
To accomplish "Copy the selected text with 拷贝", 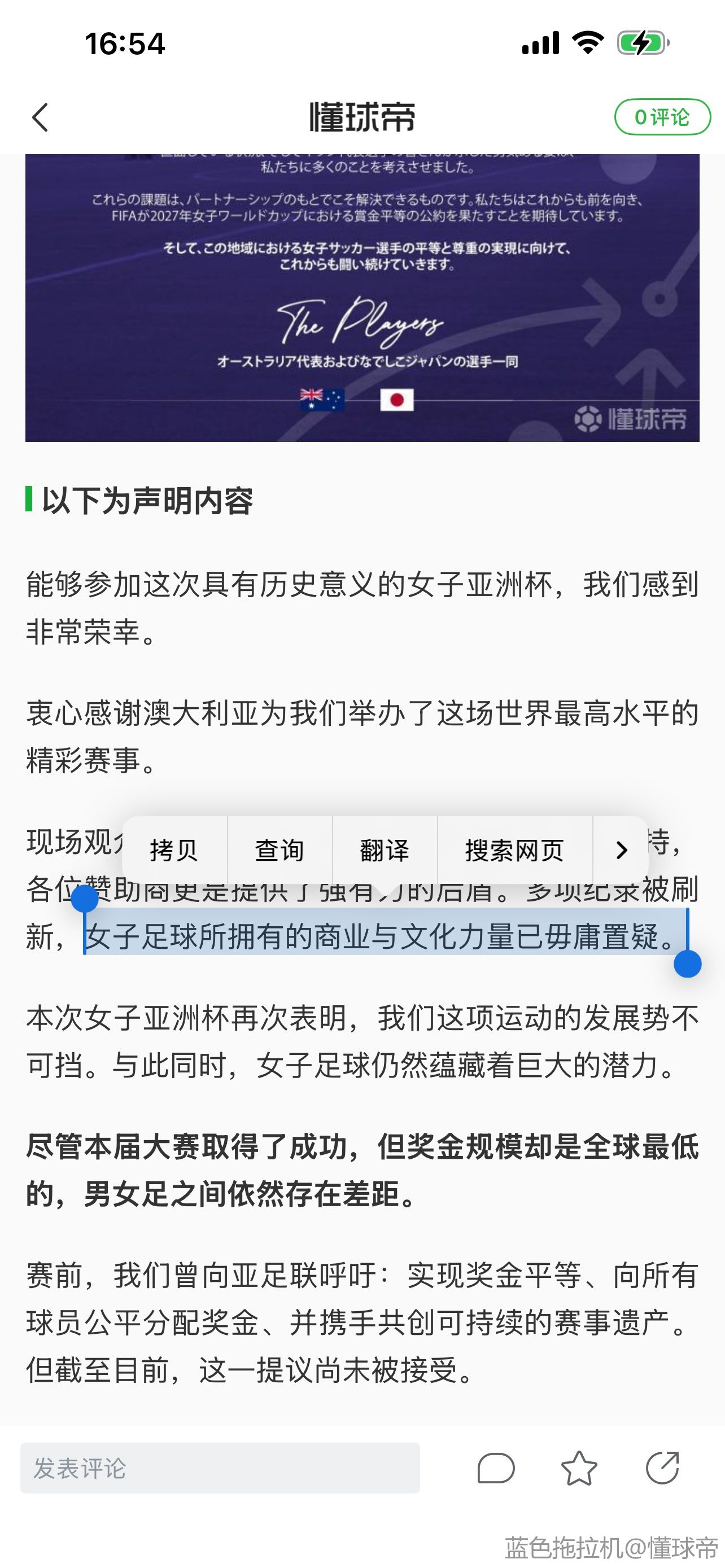I will (174, 851).
